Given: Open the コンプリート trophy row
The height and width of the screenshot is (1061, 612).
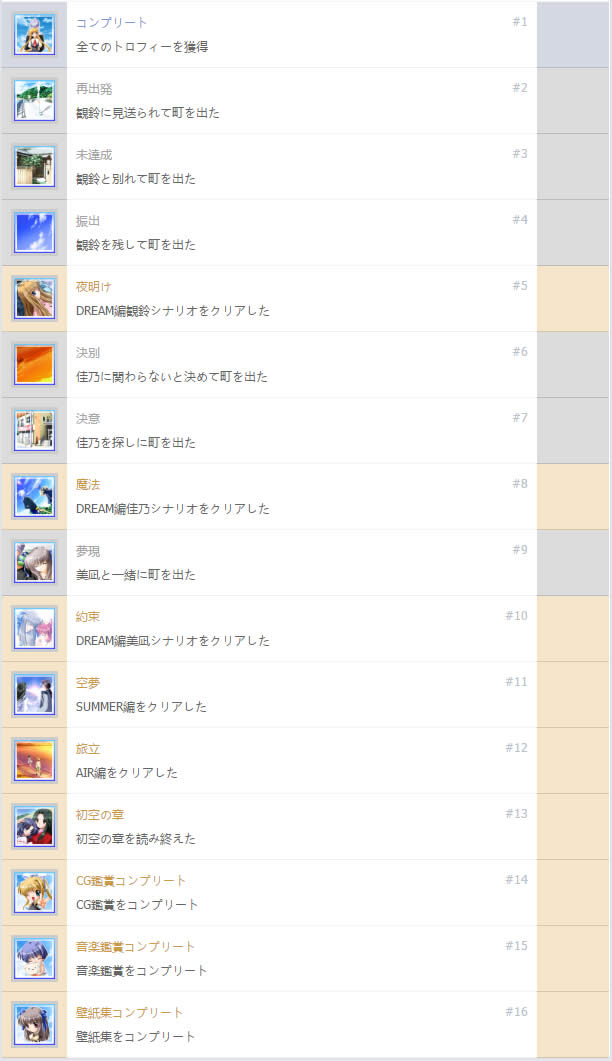Looking at the screenshot, I should pyautogui.click(x=300, y=35).
